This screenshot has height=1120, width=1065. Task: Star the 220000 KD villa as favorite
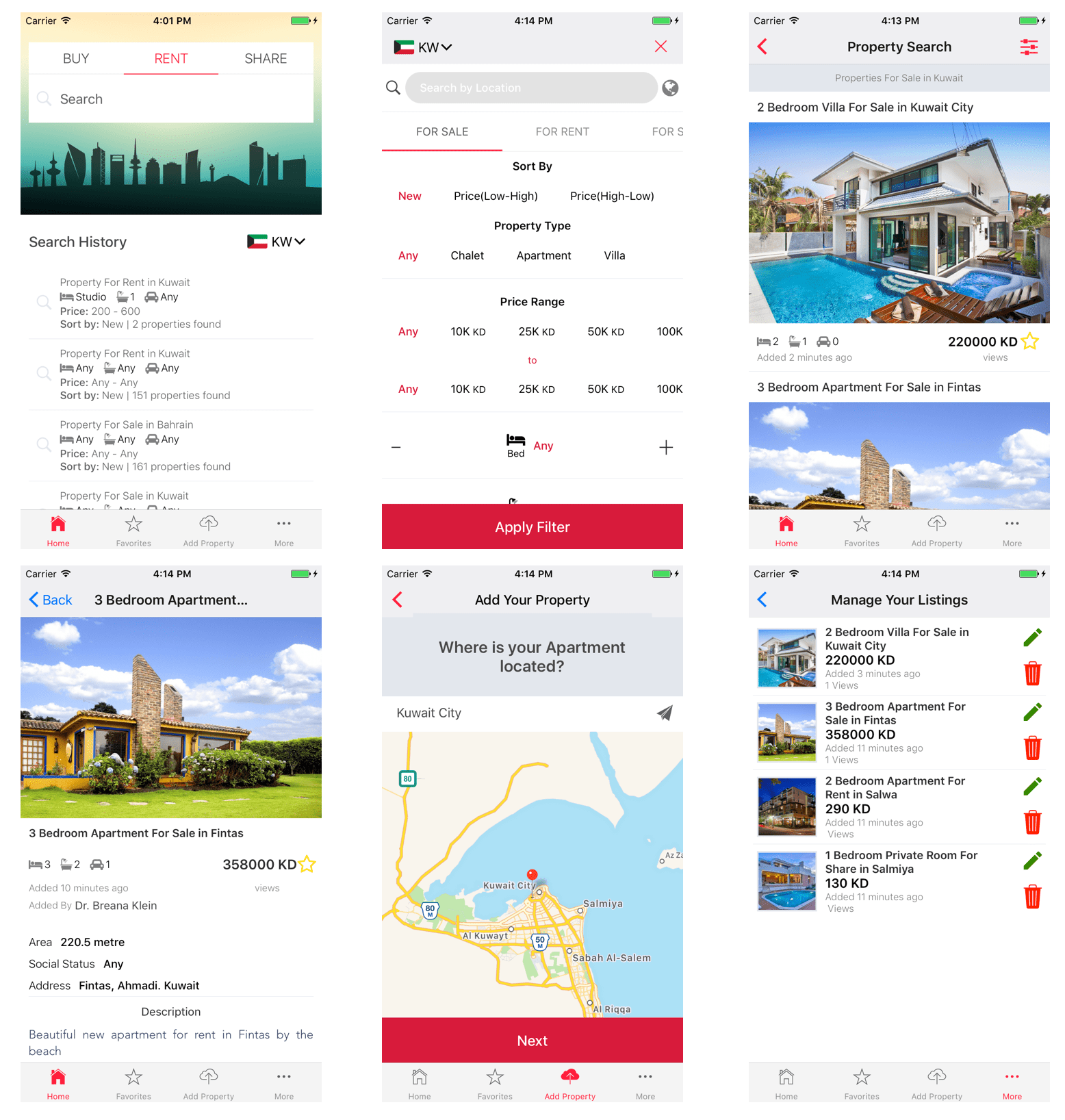pos(1030,340)
